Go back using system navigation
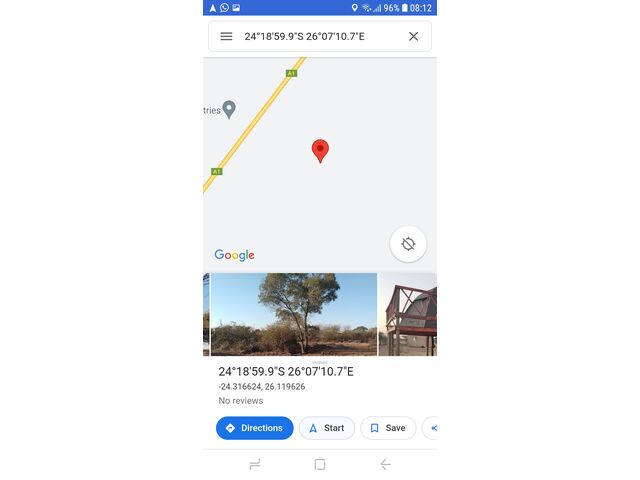 tap(385, 464)
